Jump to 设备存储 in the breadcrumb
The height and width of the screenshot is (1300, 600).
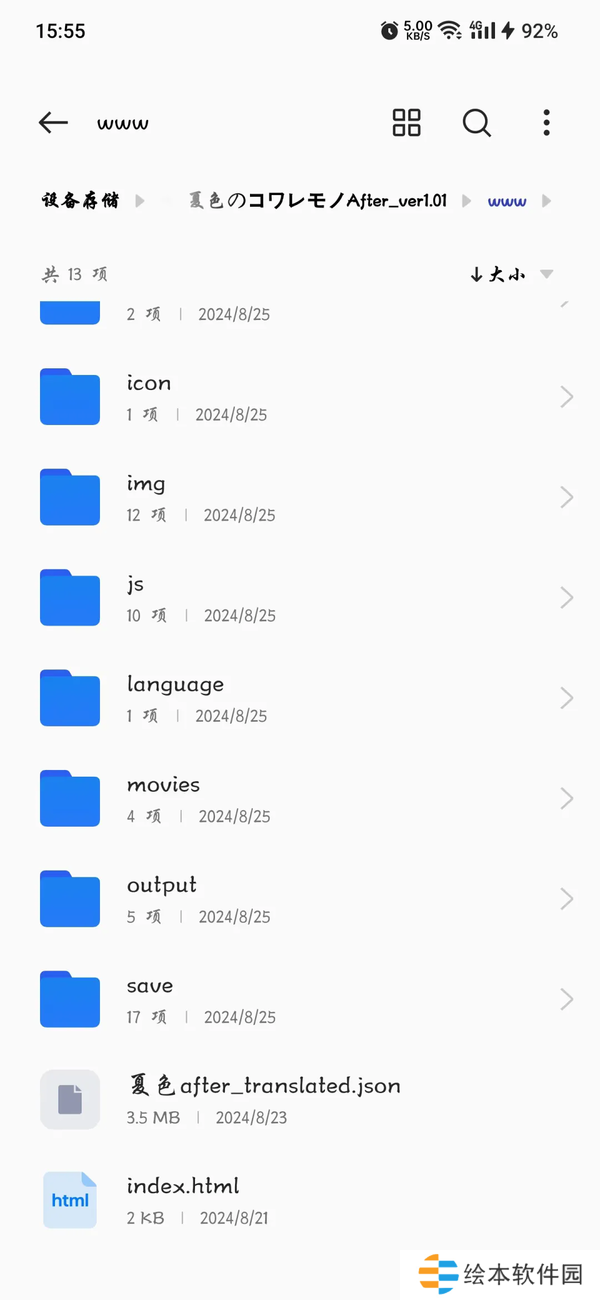[80, 201]
